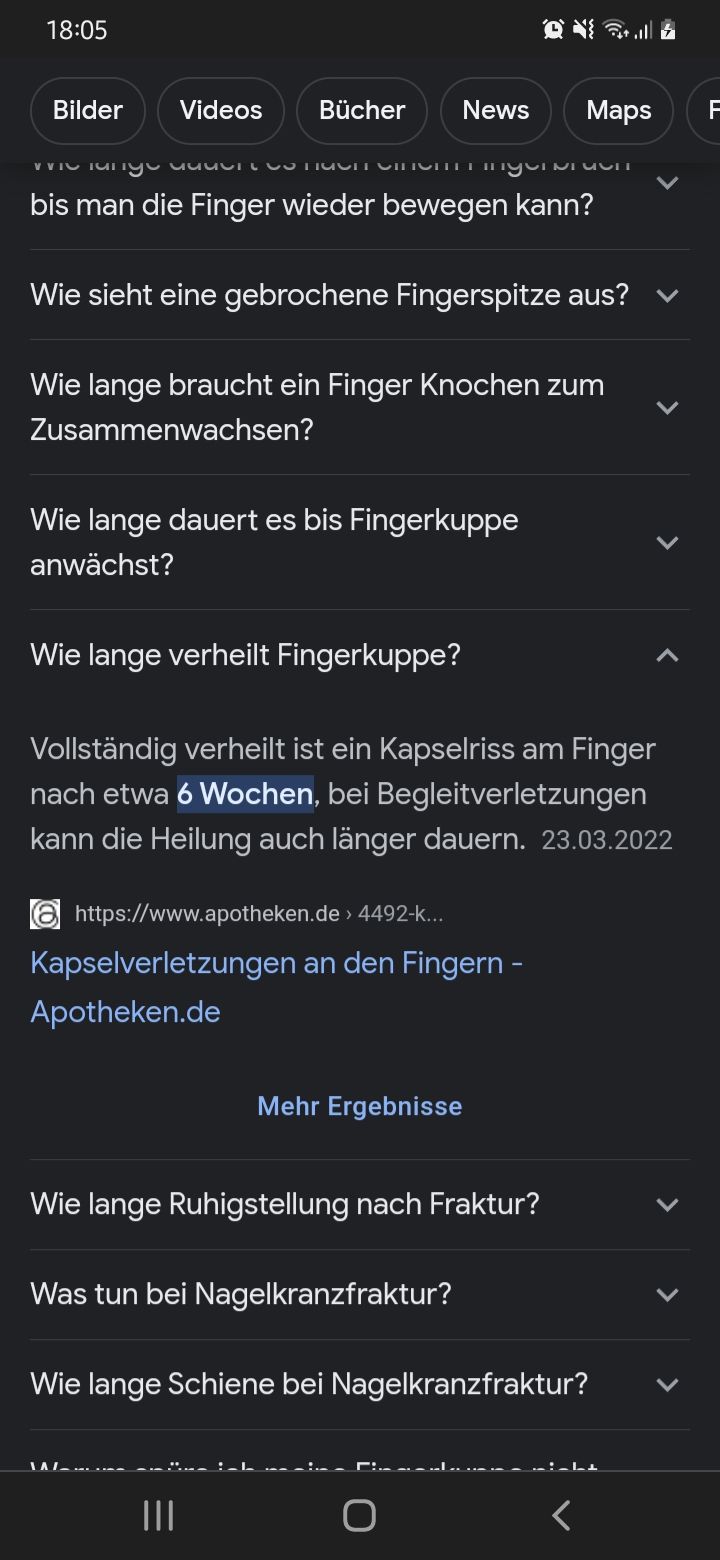Show News results
This screenshot has width=720, height=1560.
pos(495,110)
